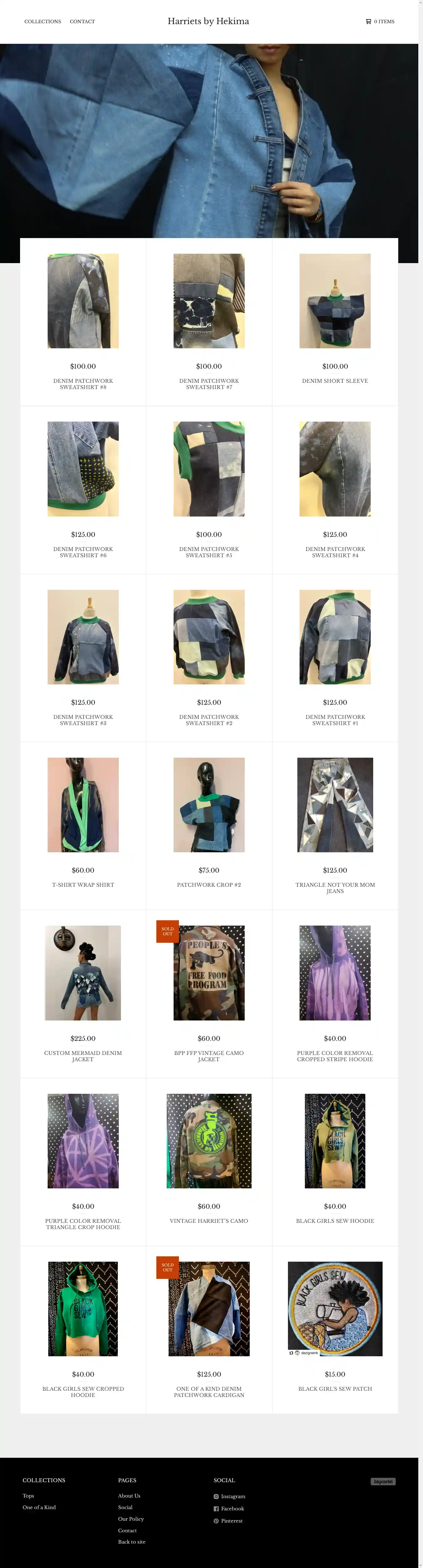Image resolution: width=423 pixels, height=1568 pixels.
Task: Open the Collections menu in the header
Action: click(43, 21)
